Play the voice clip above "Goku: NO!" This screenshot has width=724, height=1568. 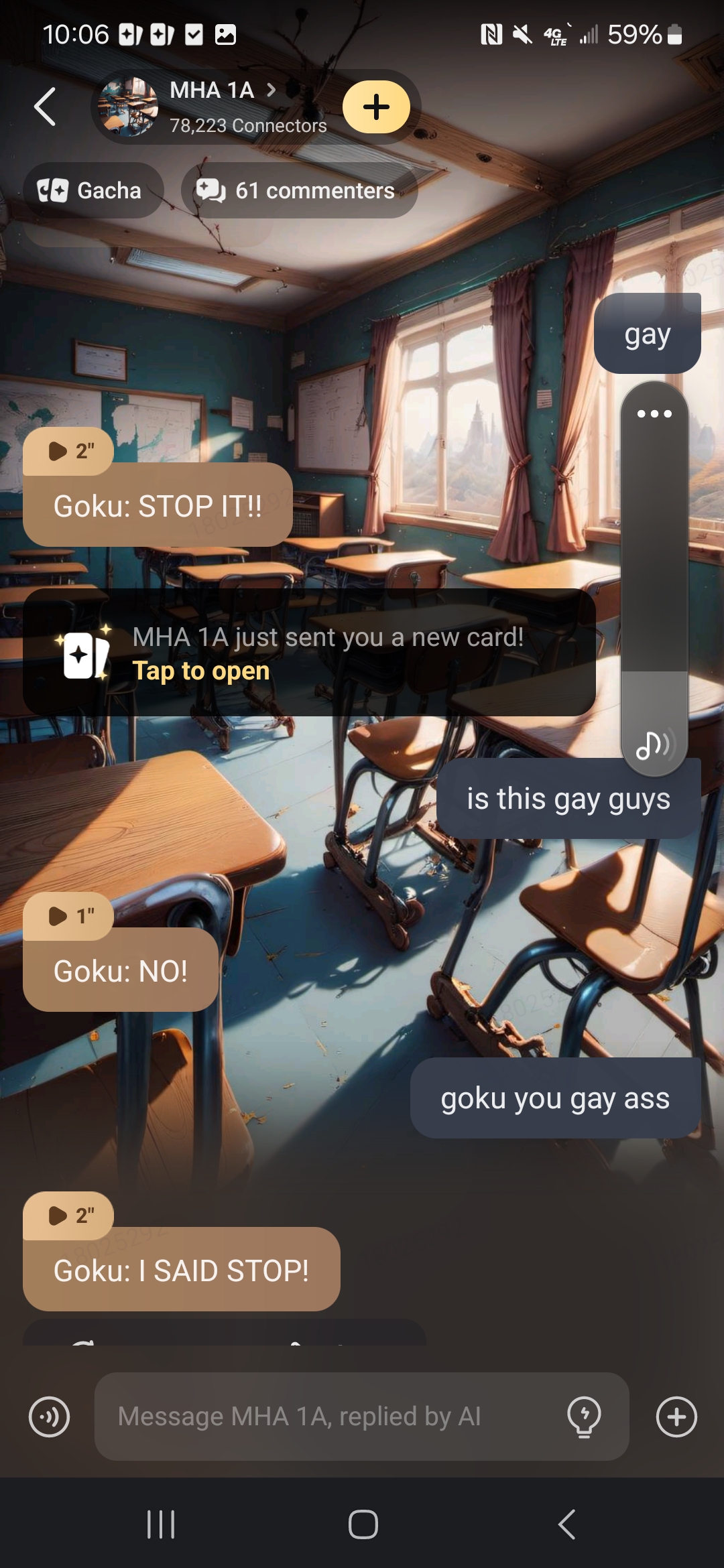(68, 916)
